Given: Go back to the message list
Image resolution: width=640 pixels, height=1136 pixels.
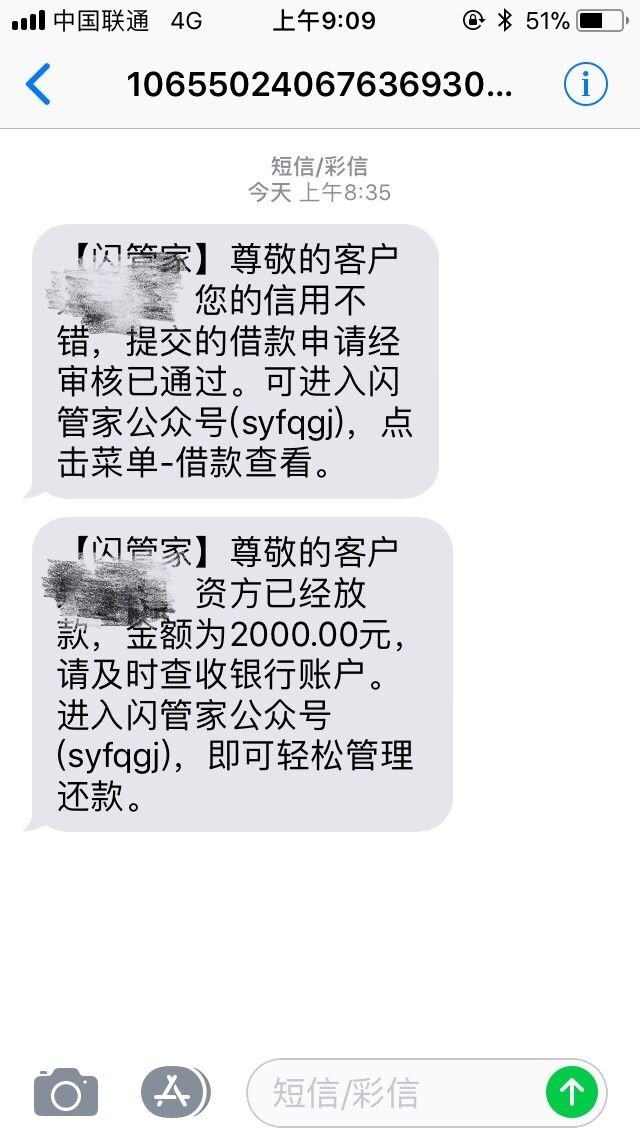Looking at the screenshot, I should click(38, 84).
